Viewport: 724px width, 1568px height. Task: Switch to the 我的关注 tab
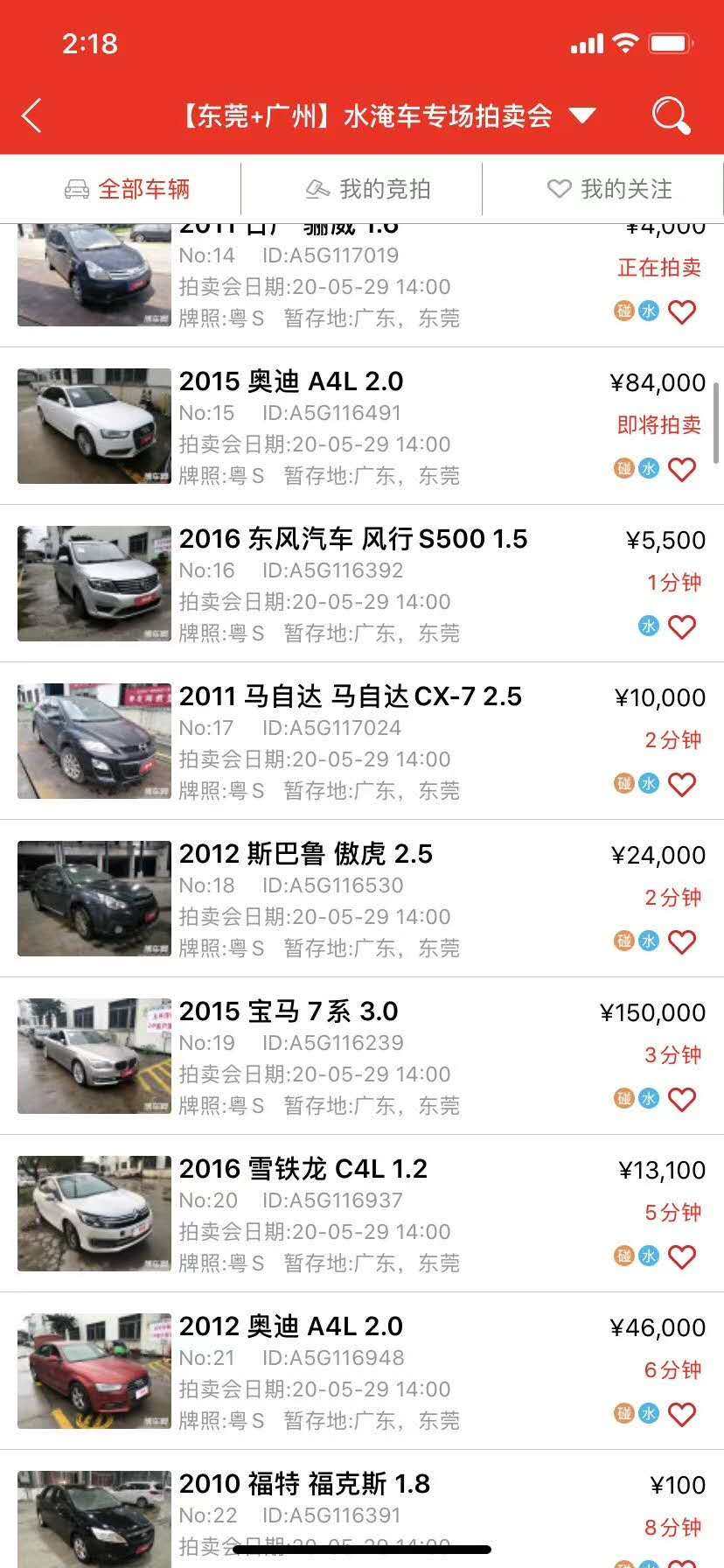[609, 189]
